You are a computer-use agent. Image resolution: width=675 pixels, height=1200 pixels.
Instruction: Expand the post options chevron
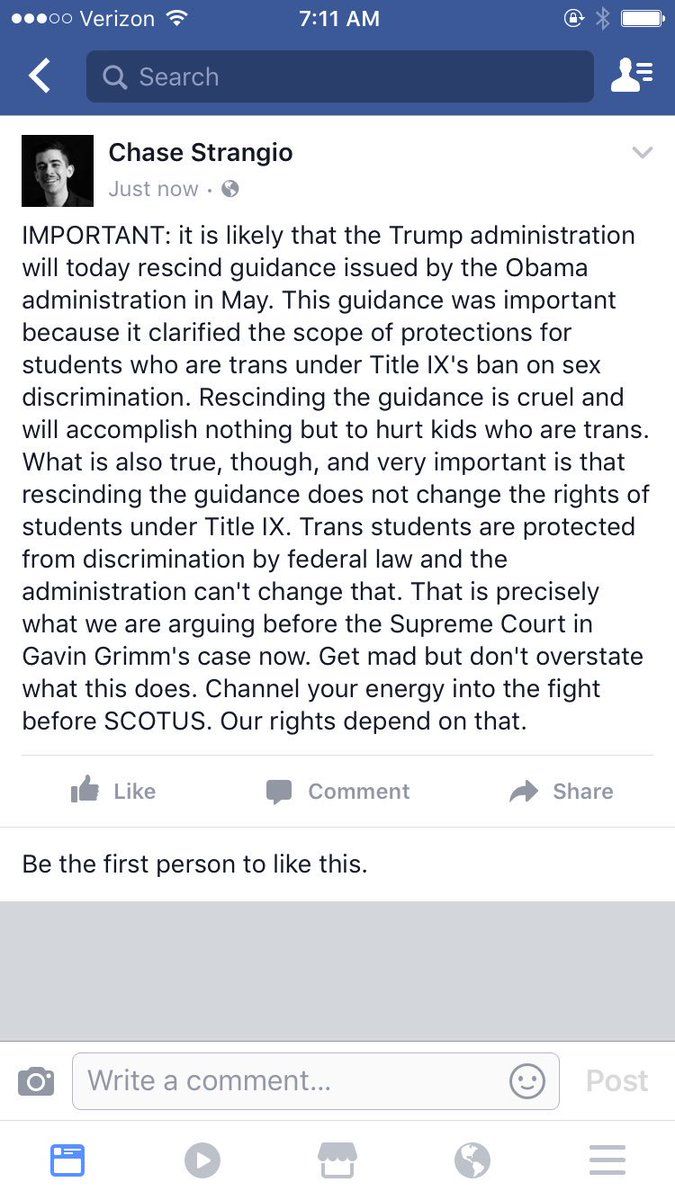642,153
